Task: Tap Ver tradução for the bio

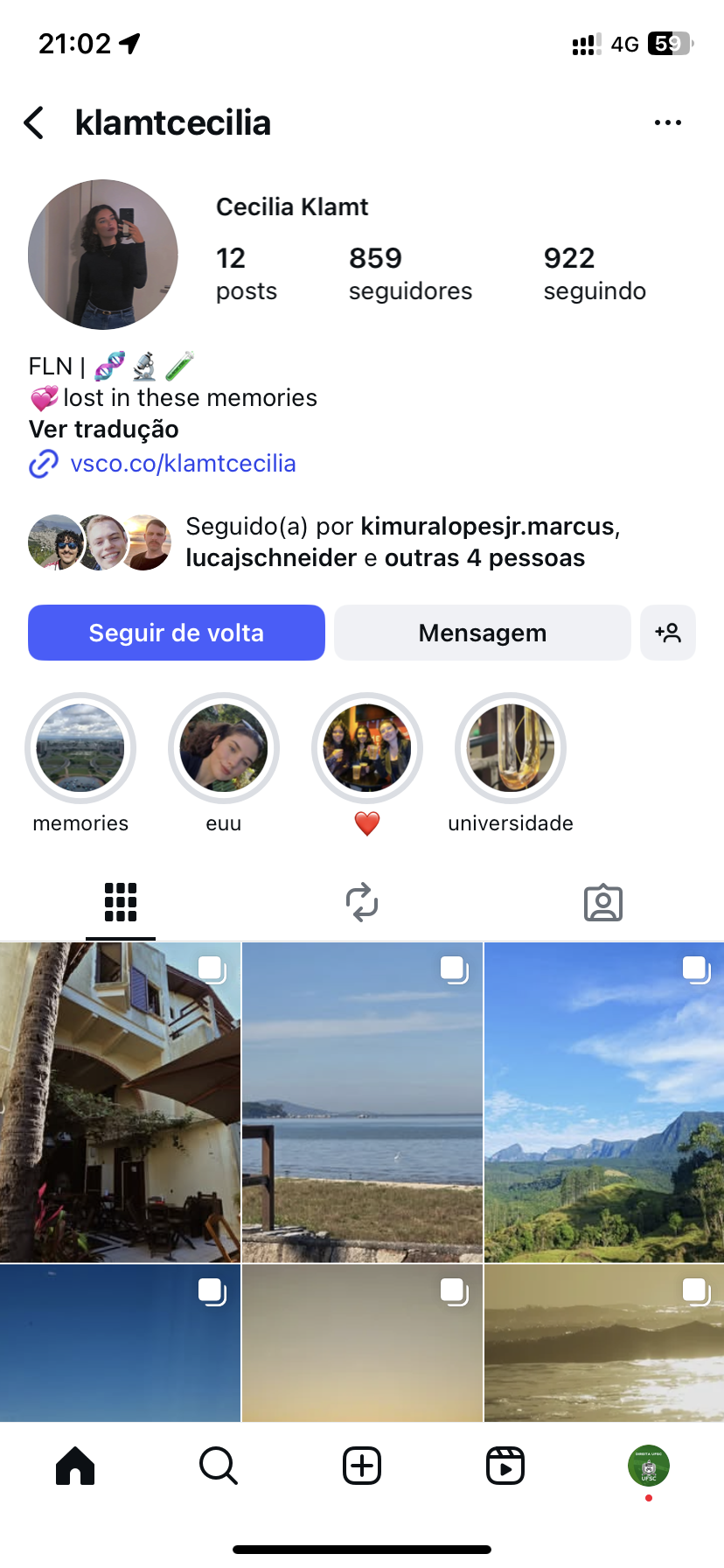Action: (104, 430)
